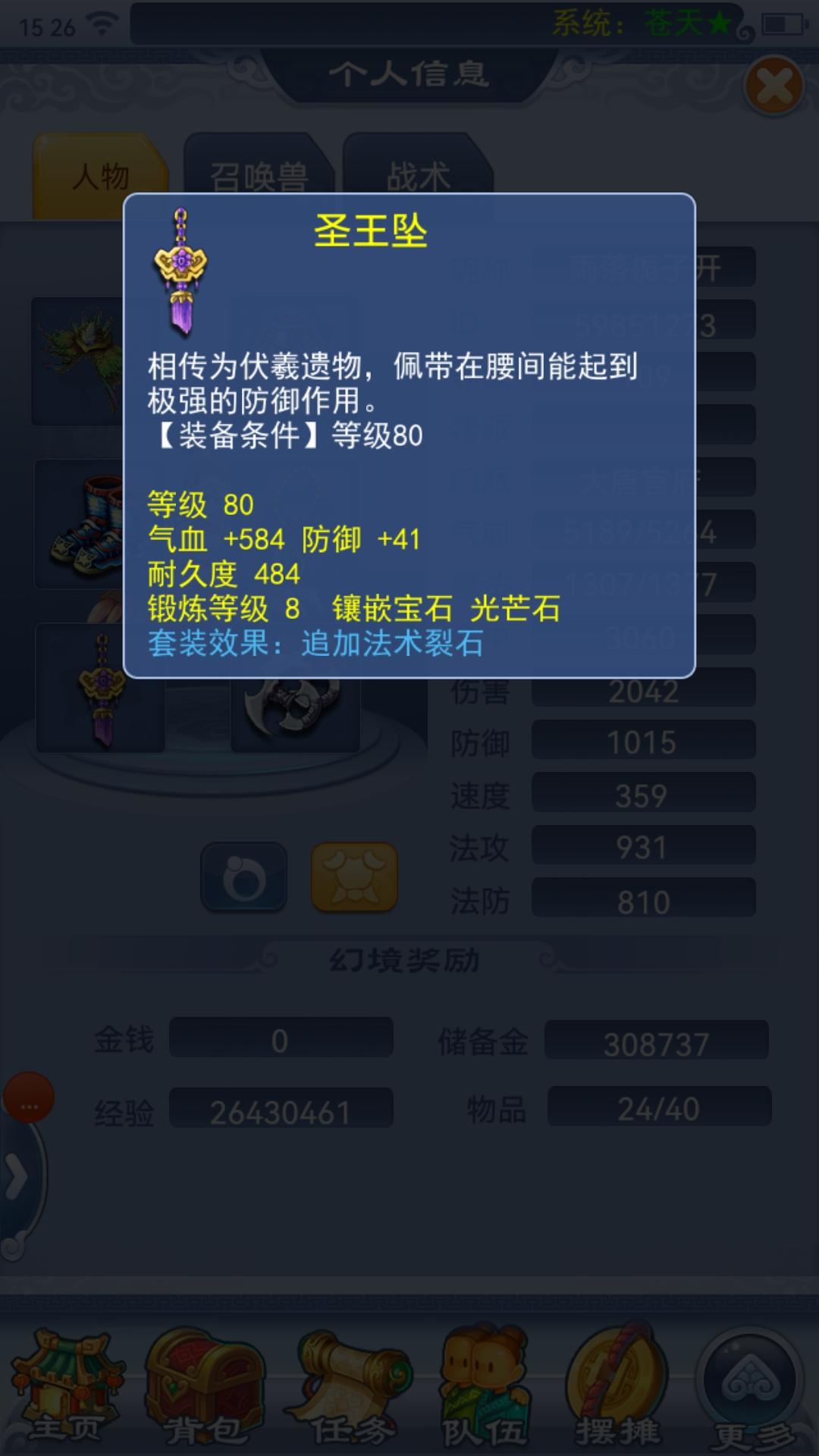Open the 队伍 team menu
Screen dimensions: 819x1456
[485, 1386]
